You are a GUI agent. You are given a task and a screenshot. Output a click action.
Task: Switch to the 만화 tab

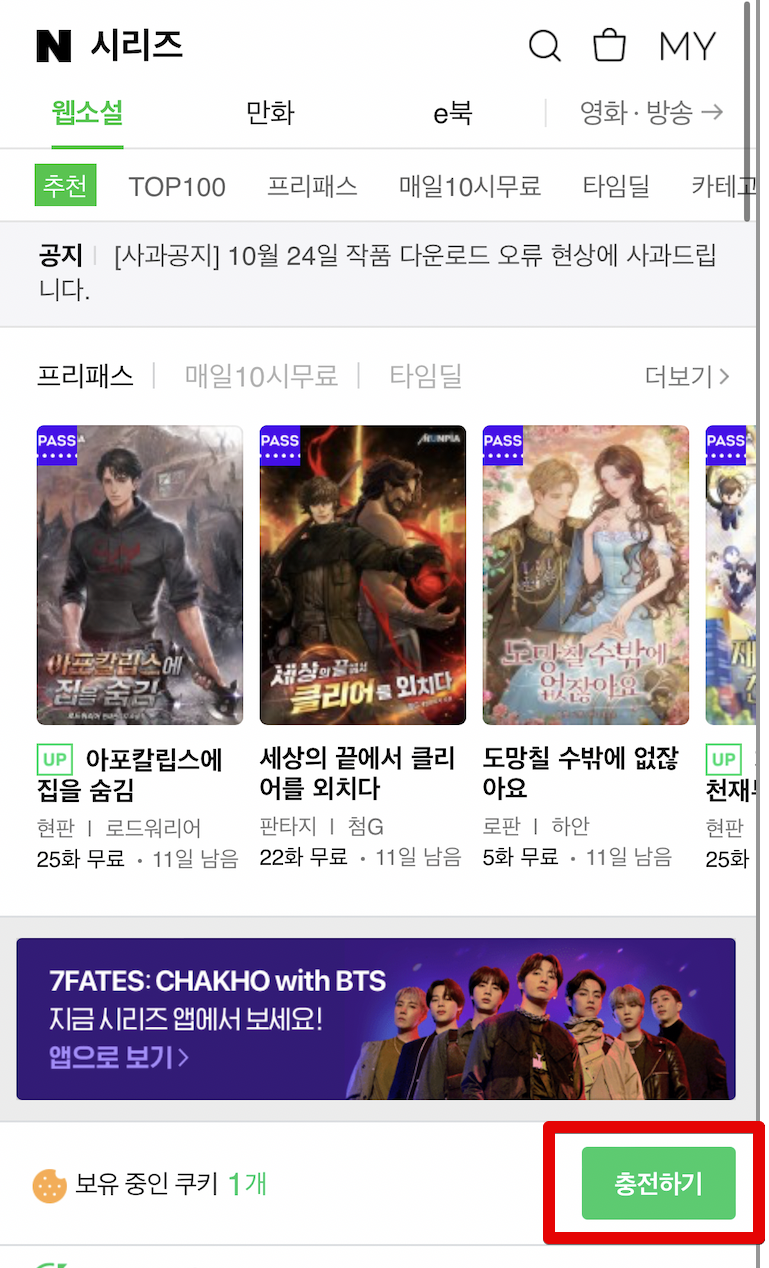[267, 113]
